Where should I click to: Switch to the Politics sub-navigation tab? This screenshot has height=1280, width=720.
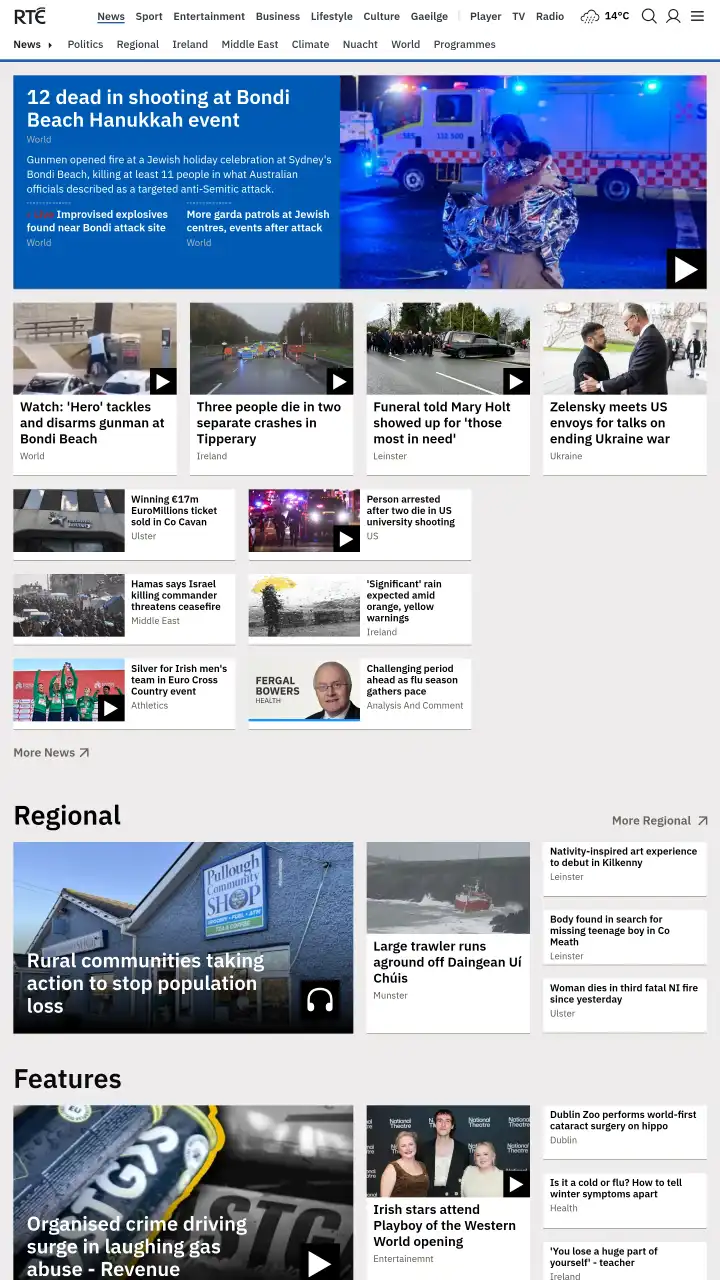85,44
